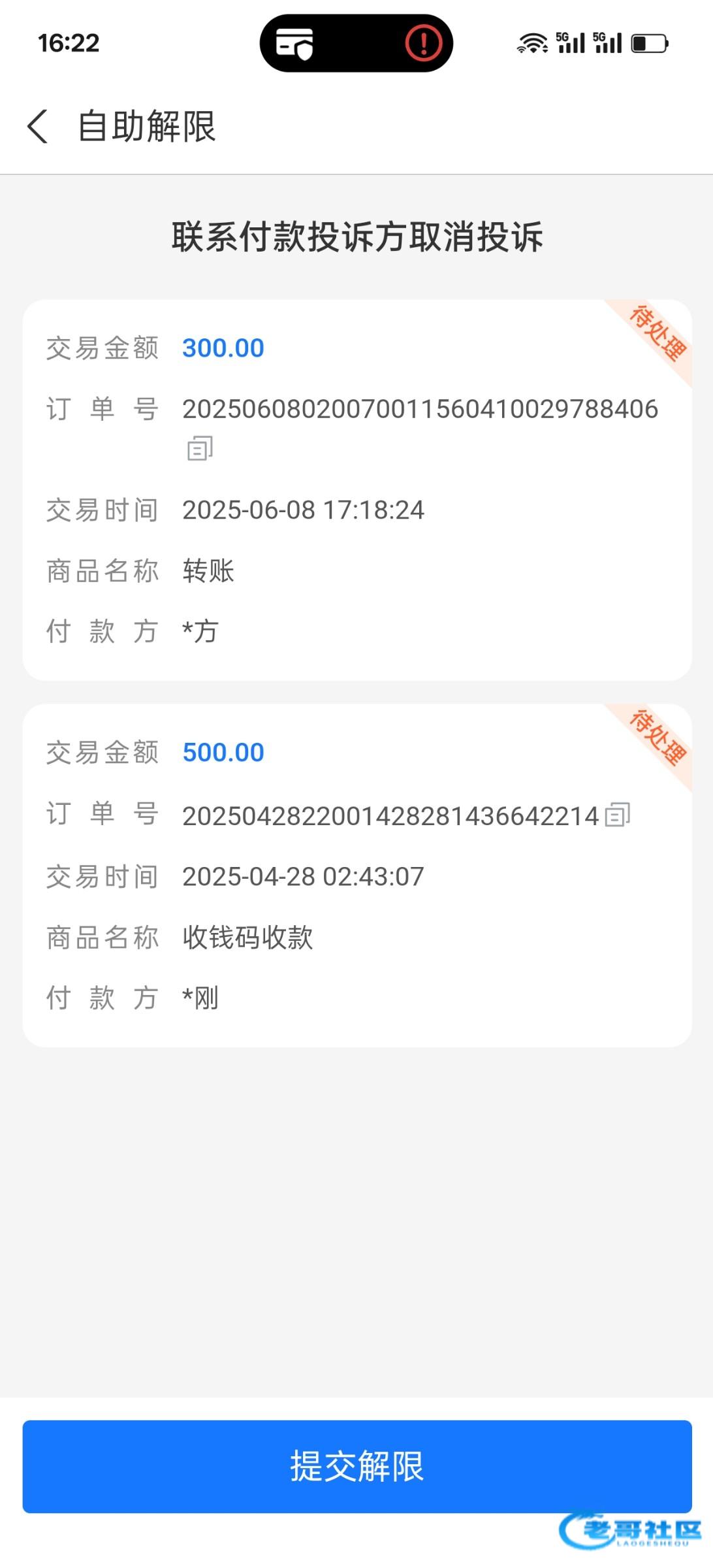Copy the order number of the 300.00 transaction
This screenshot has height=1568, width=713.
click(200, 448)
